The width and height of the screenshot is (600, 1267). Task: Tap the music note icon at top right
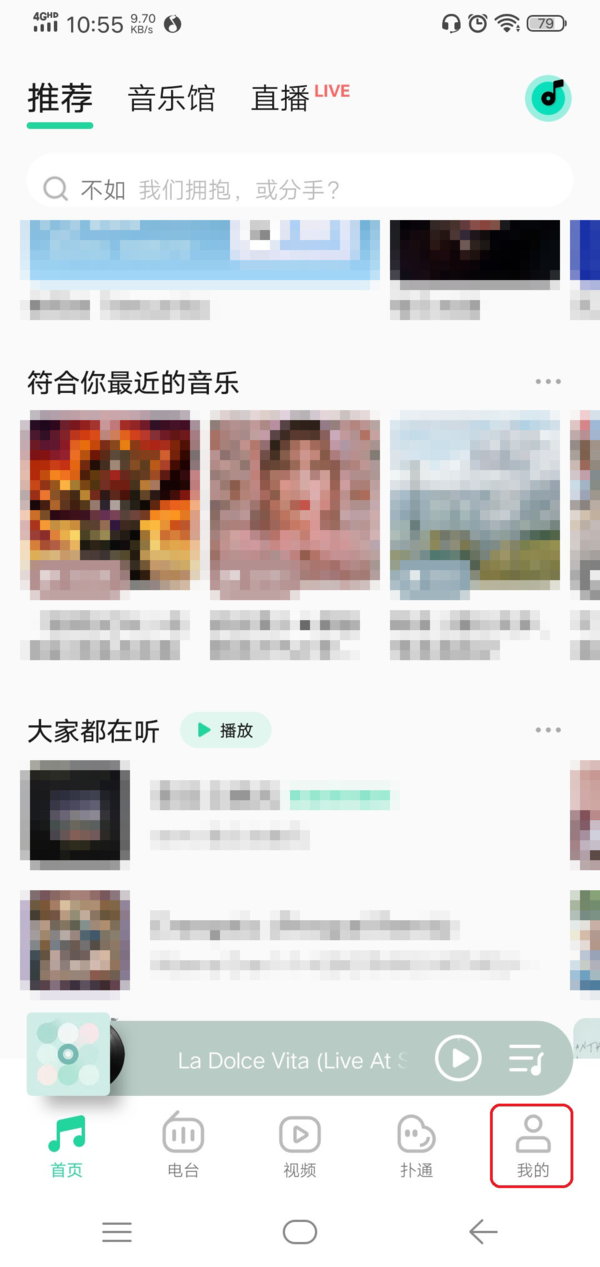(x=548, y=98)
